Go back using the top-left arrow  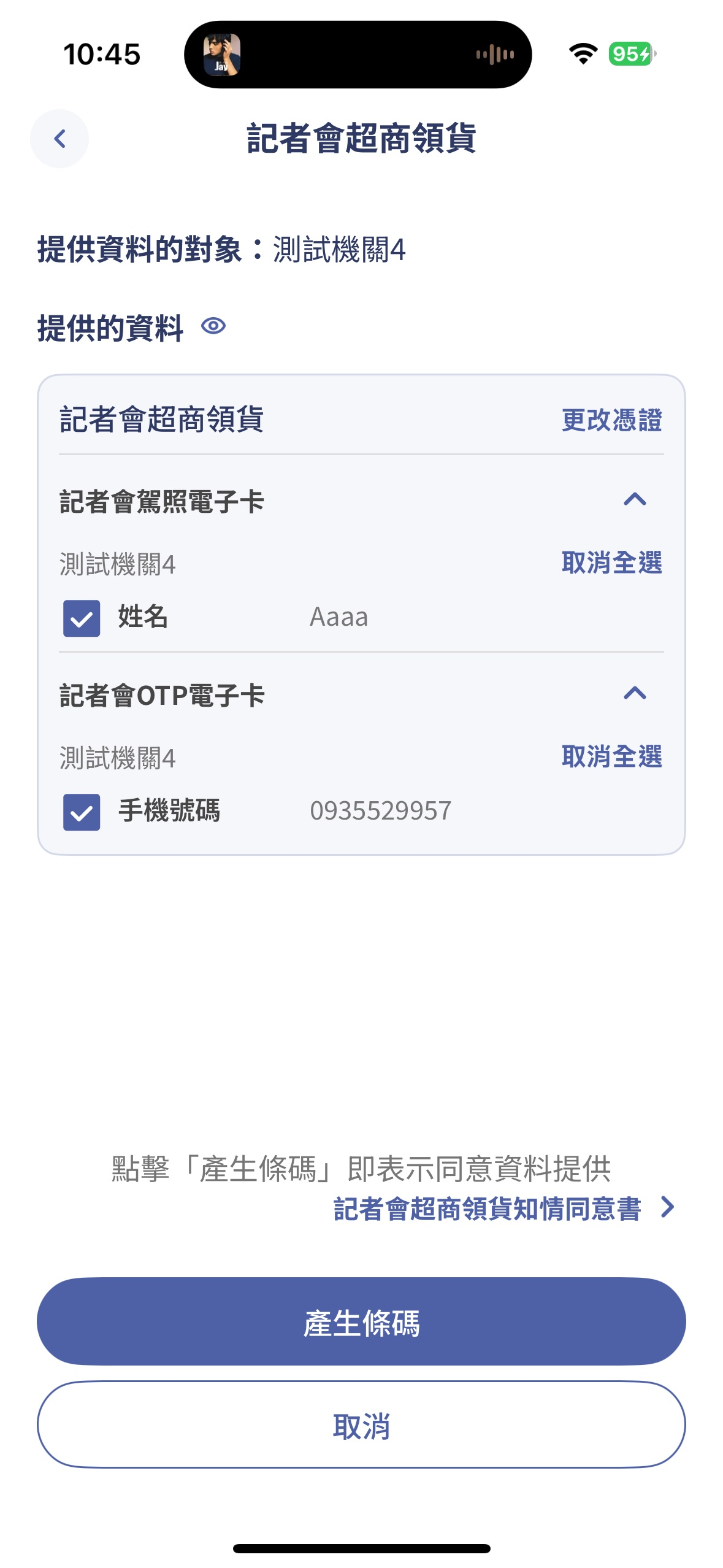pos(59,139)
